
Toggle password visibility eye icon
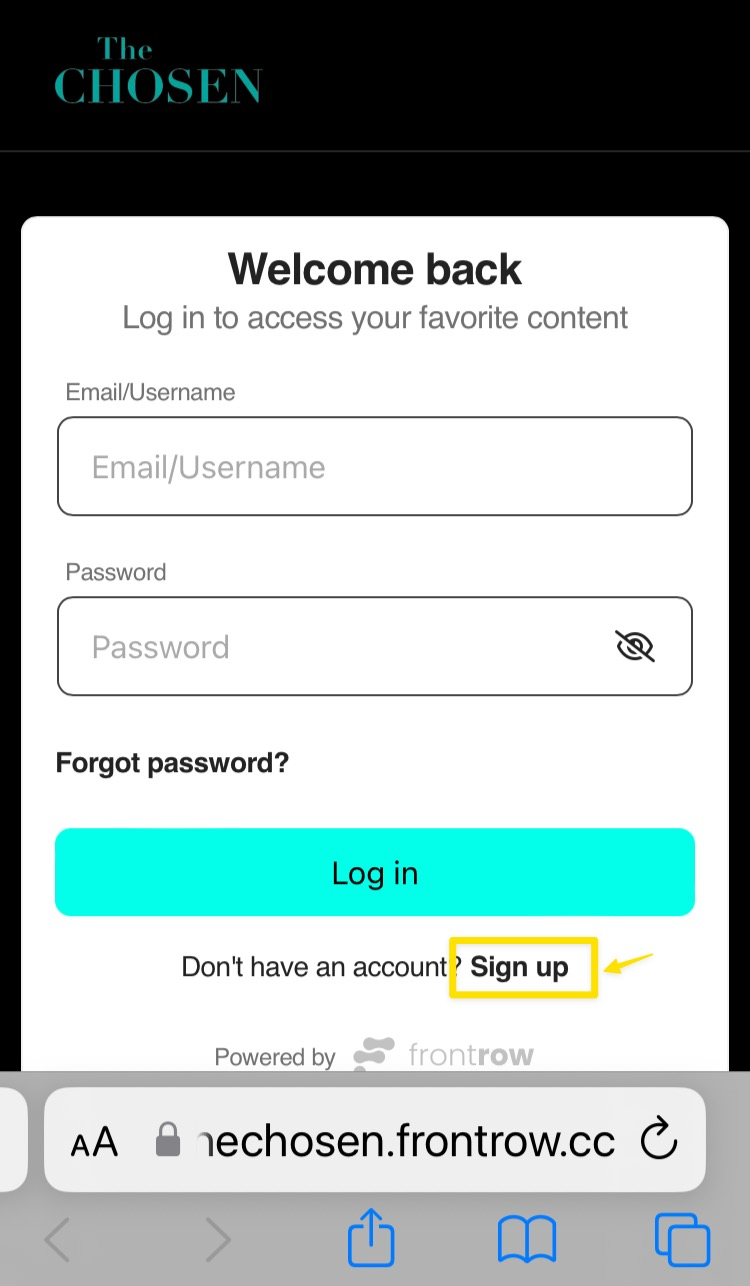(x=634, y=647)
